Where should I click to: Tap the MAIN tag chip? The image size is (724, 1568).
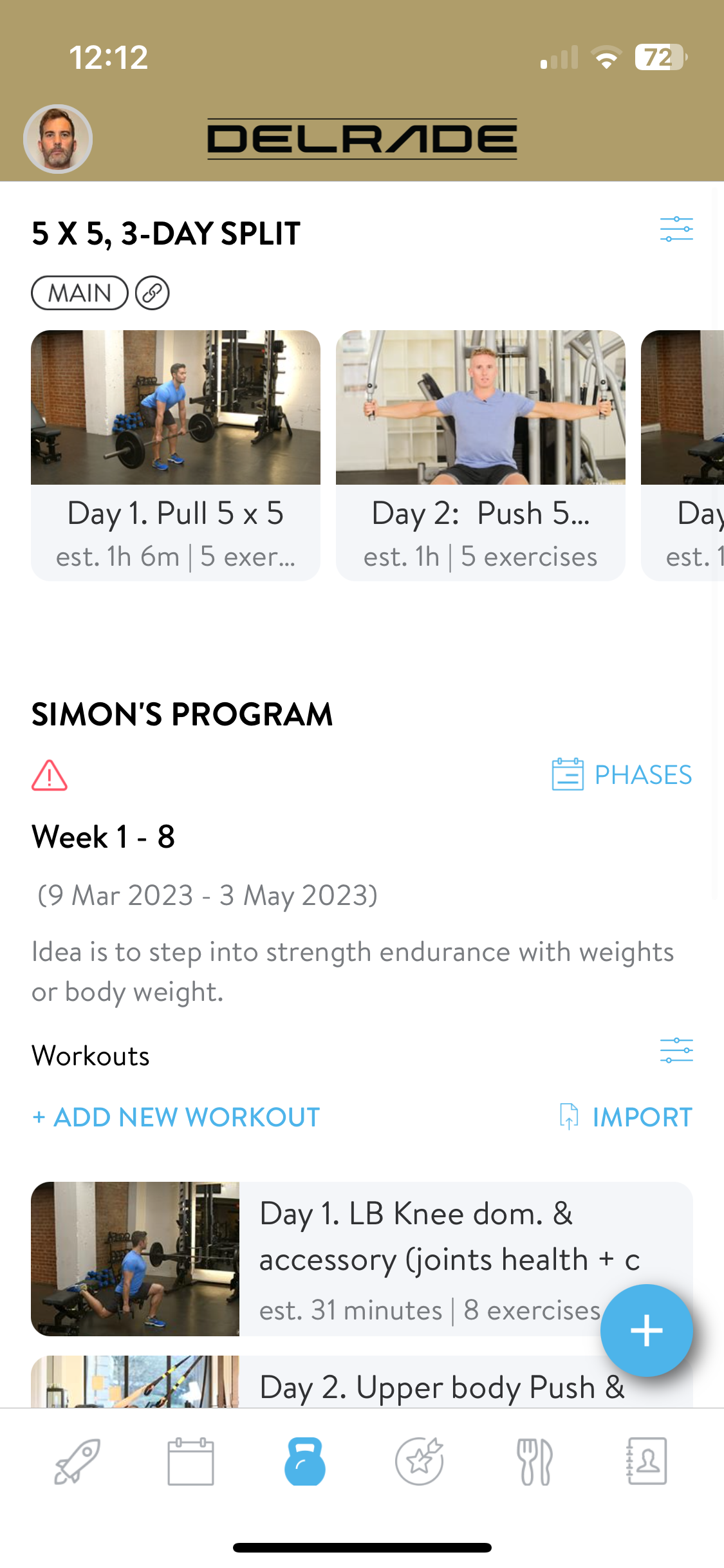[80, 294]
